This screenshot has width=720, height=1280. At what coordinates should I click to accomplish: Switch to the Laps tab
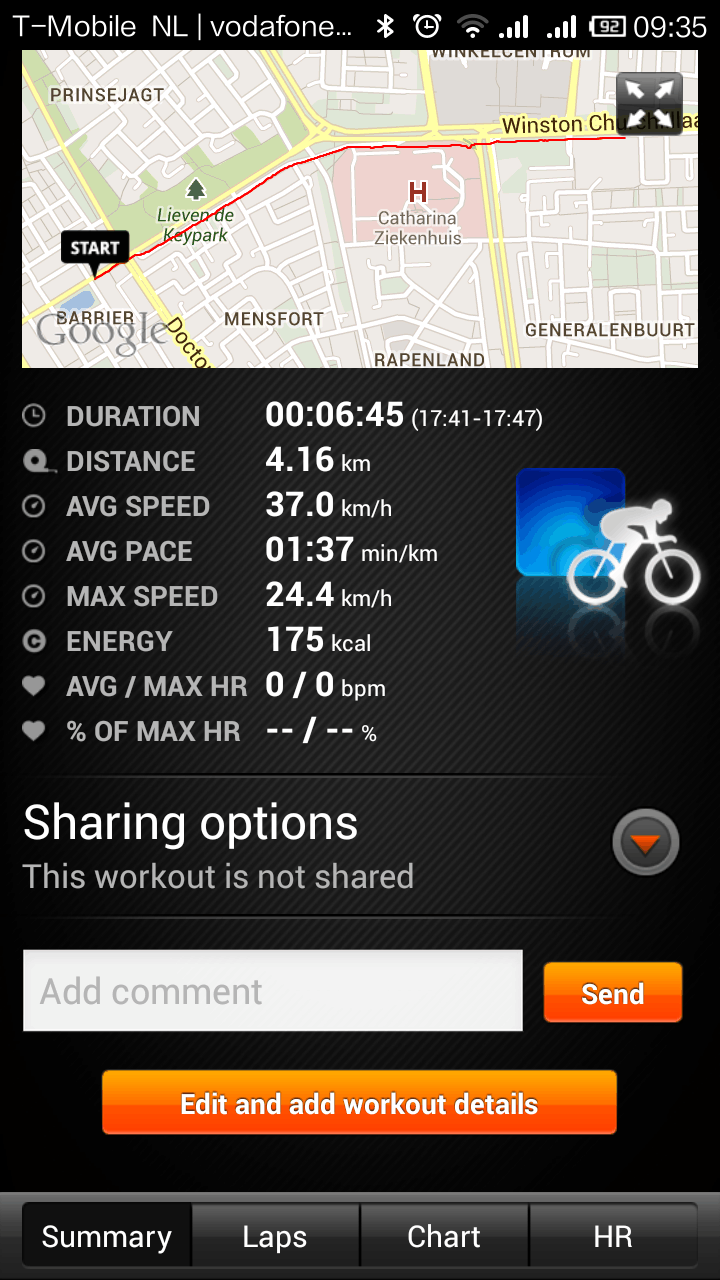pos(275,1237)
